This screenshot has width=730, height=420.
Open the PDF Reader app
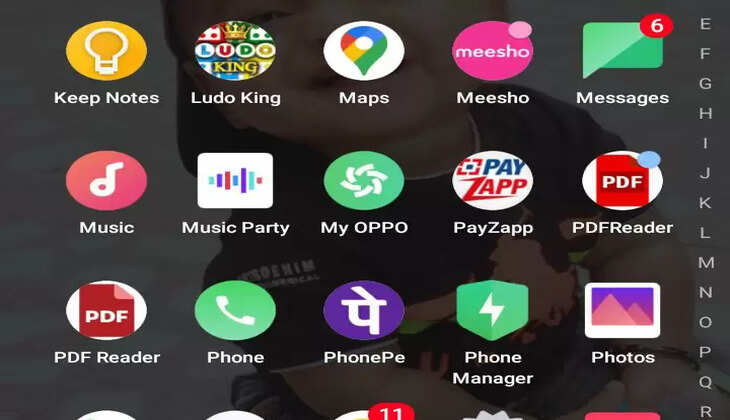click(x=106, y=311)
